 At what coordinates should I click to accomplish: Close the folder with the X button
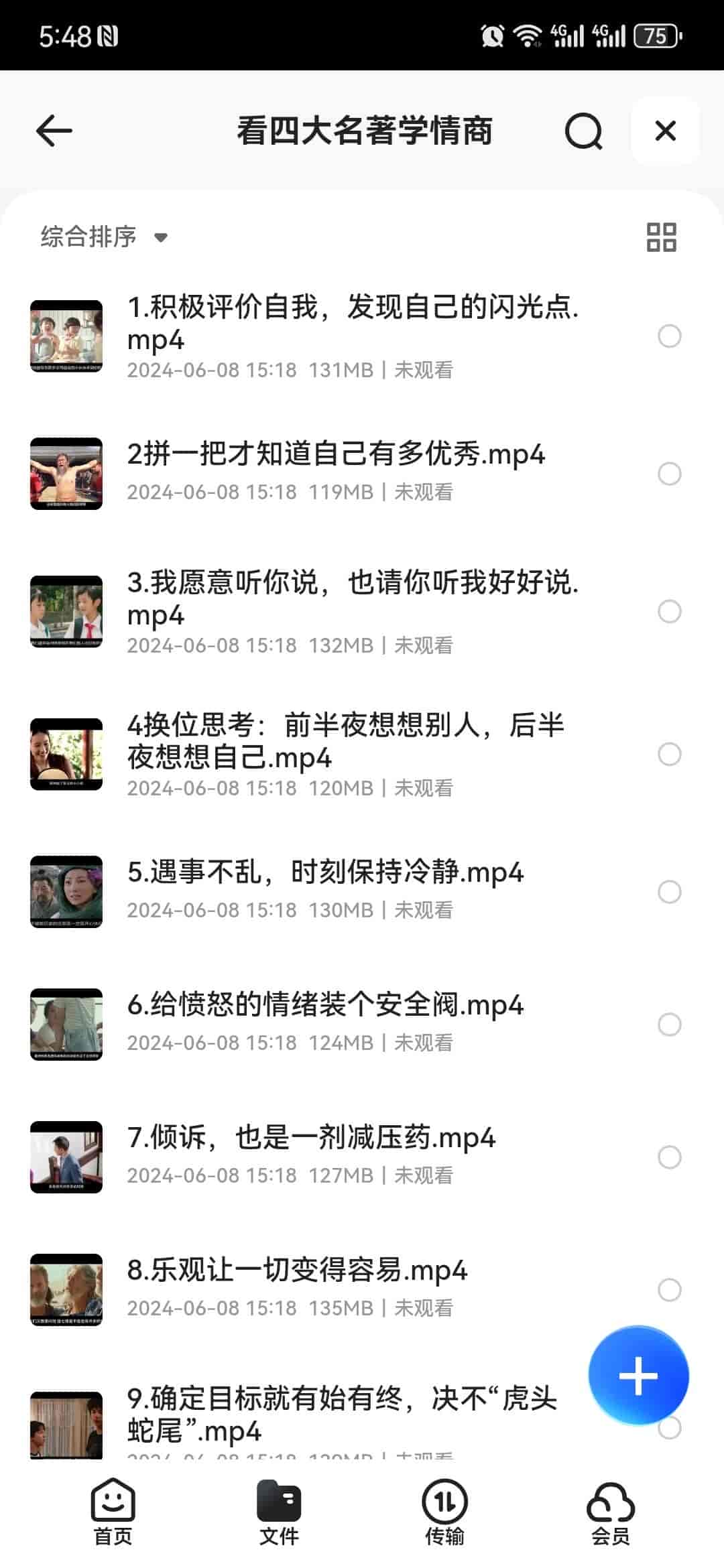point(665,131)
